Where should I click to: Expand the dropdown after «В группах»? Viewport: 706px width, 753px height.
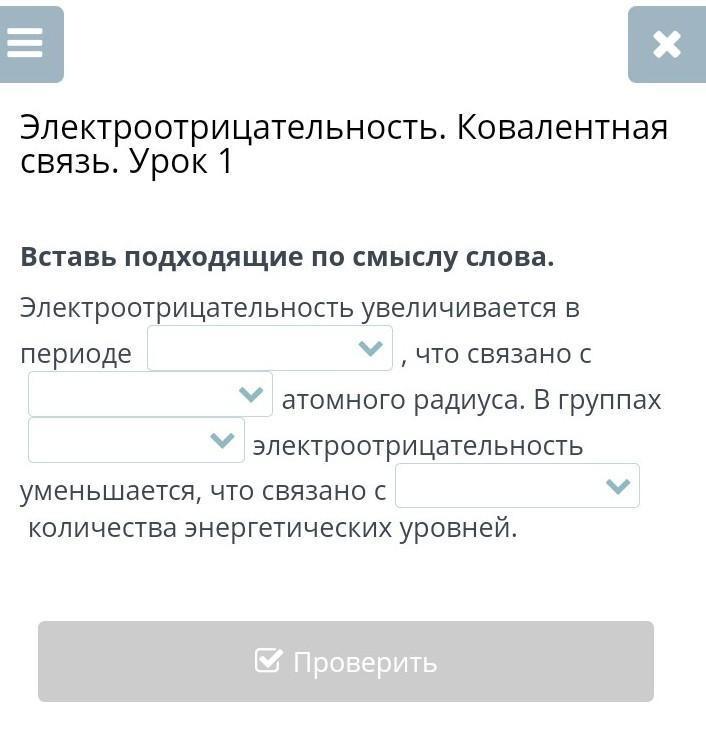coord(136,440)
